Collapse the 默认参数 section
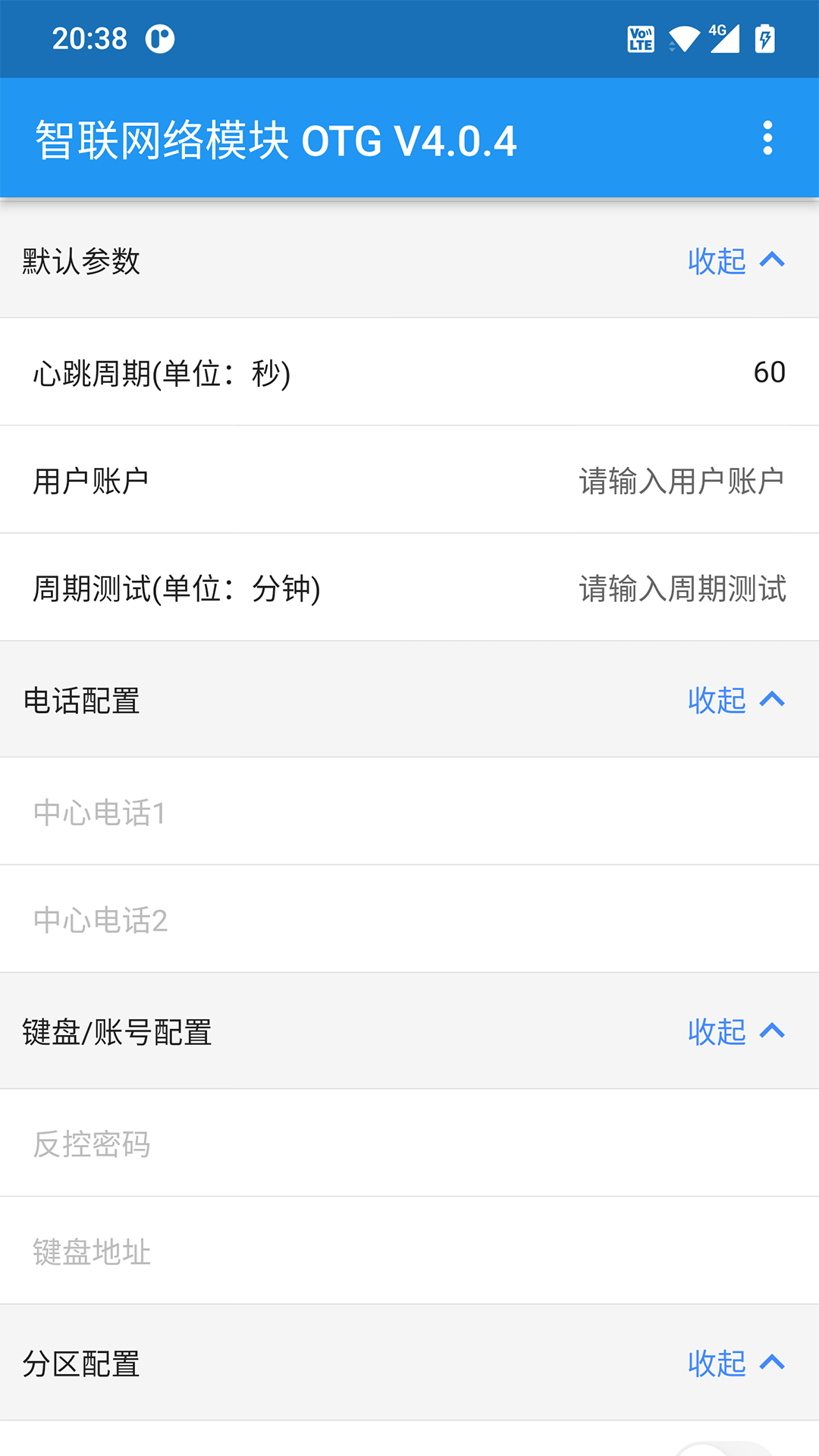Image resolution: width=819 pixels, height=1456 pixels. [x=738, y=261]
